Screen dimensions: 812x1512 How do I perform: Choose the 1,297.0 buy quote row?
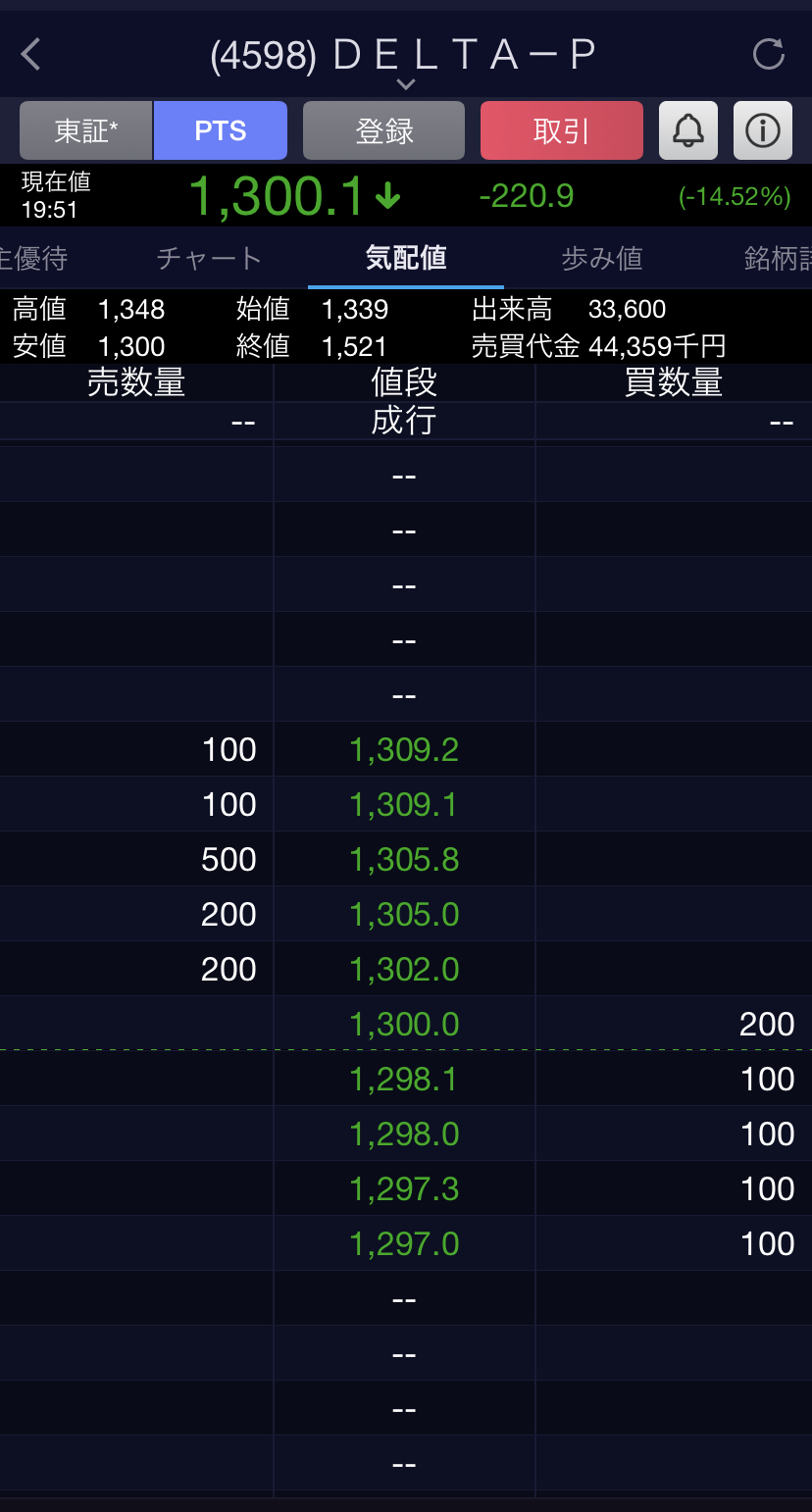point(404,1244)
